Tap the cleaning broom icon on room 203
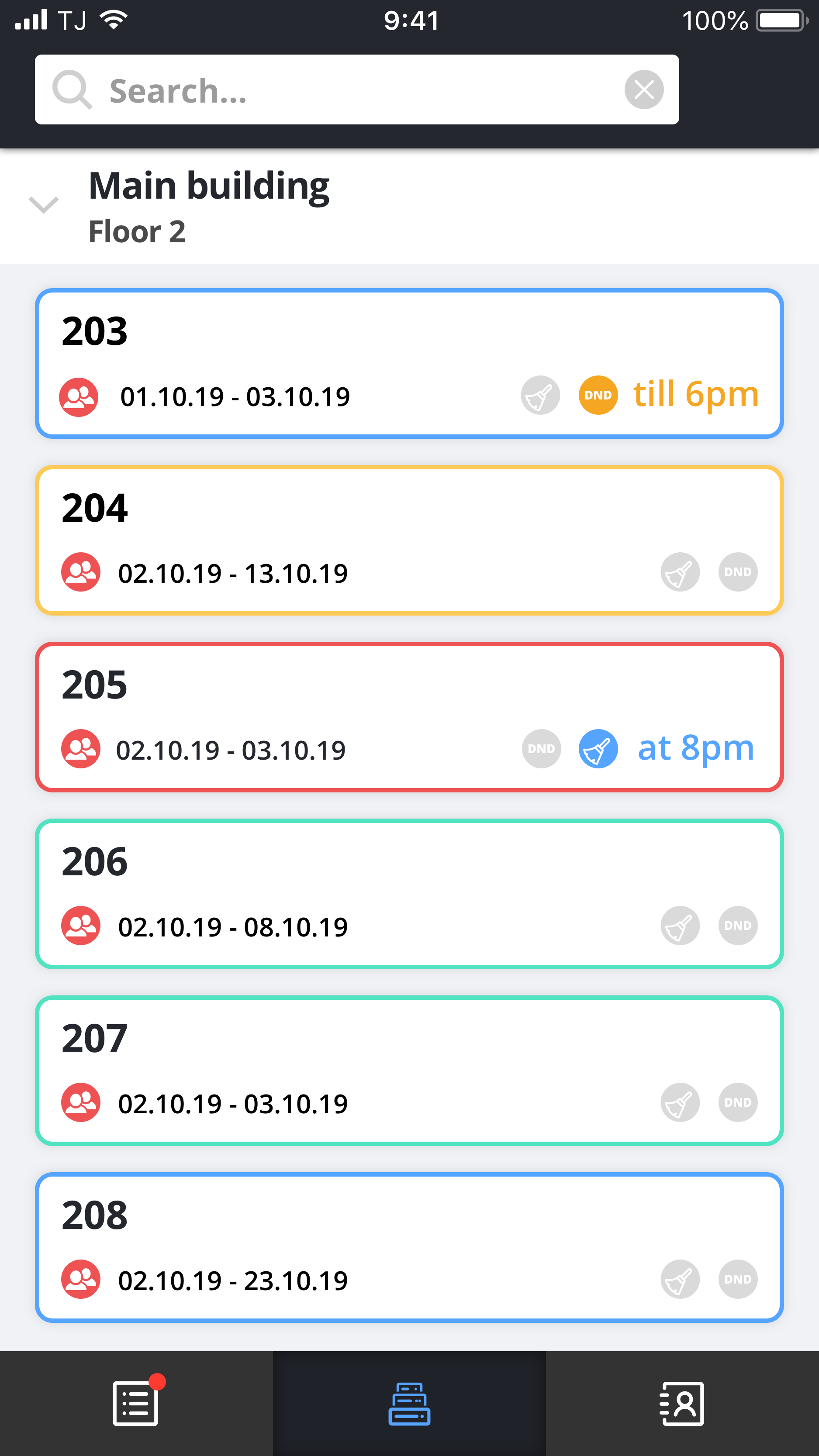 (x=540, y=395)
